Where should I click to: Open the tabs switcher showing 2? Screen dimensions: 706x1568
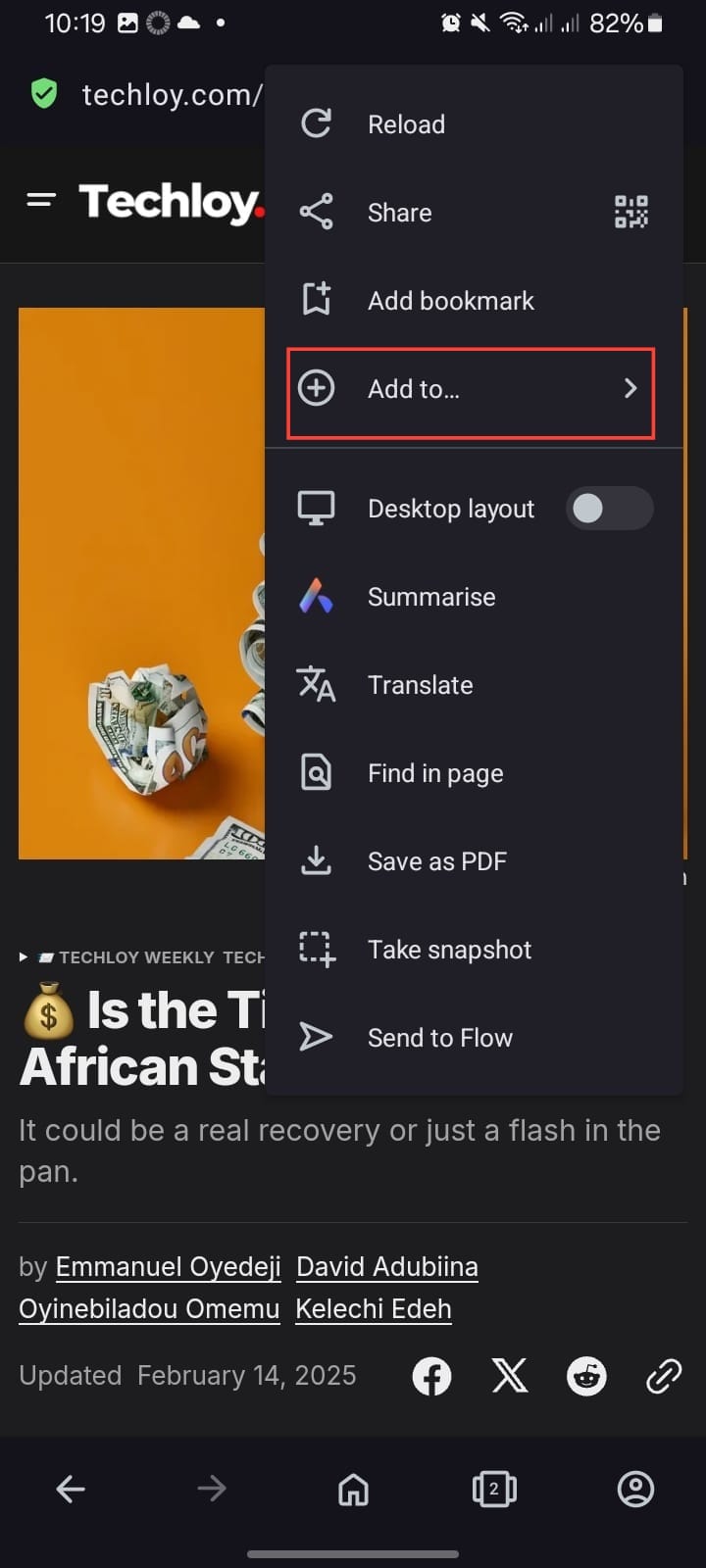[494, 1490]
